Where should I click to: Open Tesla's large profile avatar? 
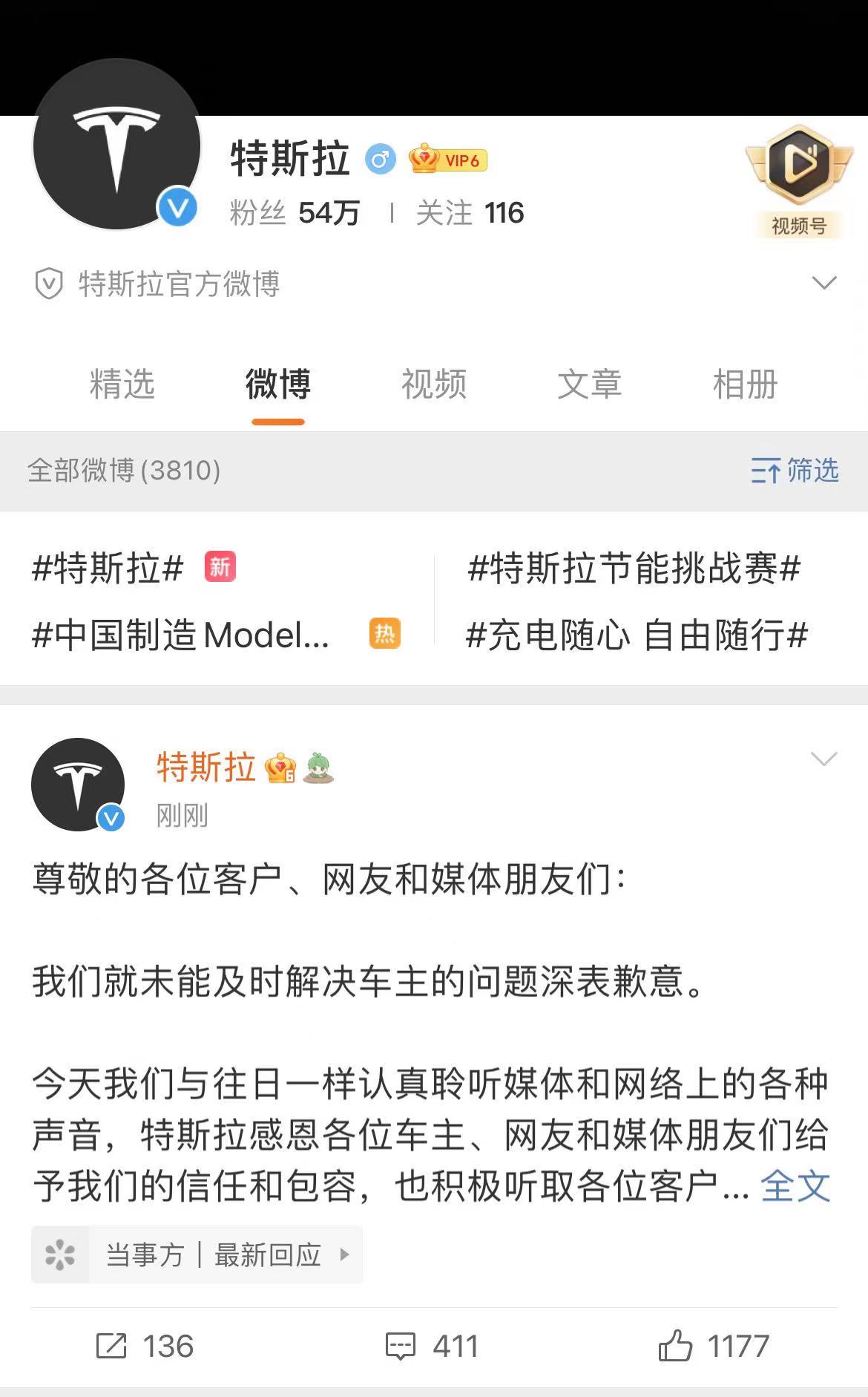coord(116,145)
